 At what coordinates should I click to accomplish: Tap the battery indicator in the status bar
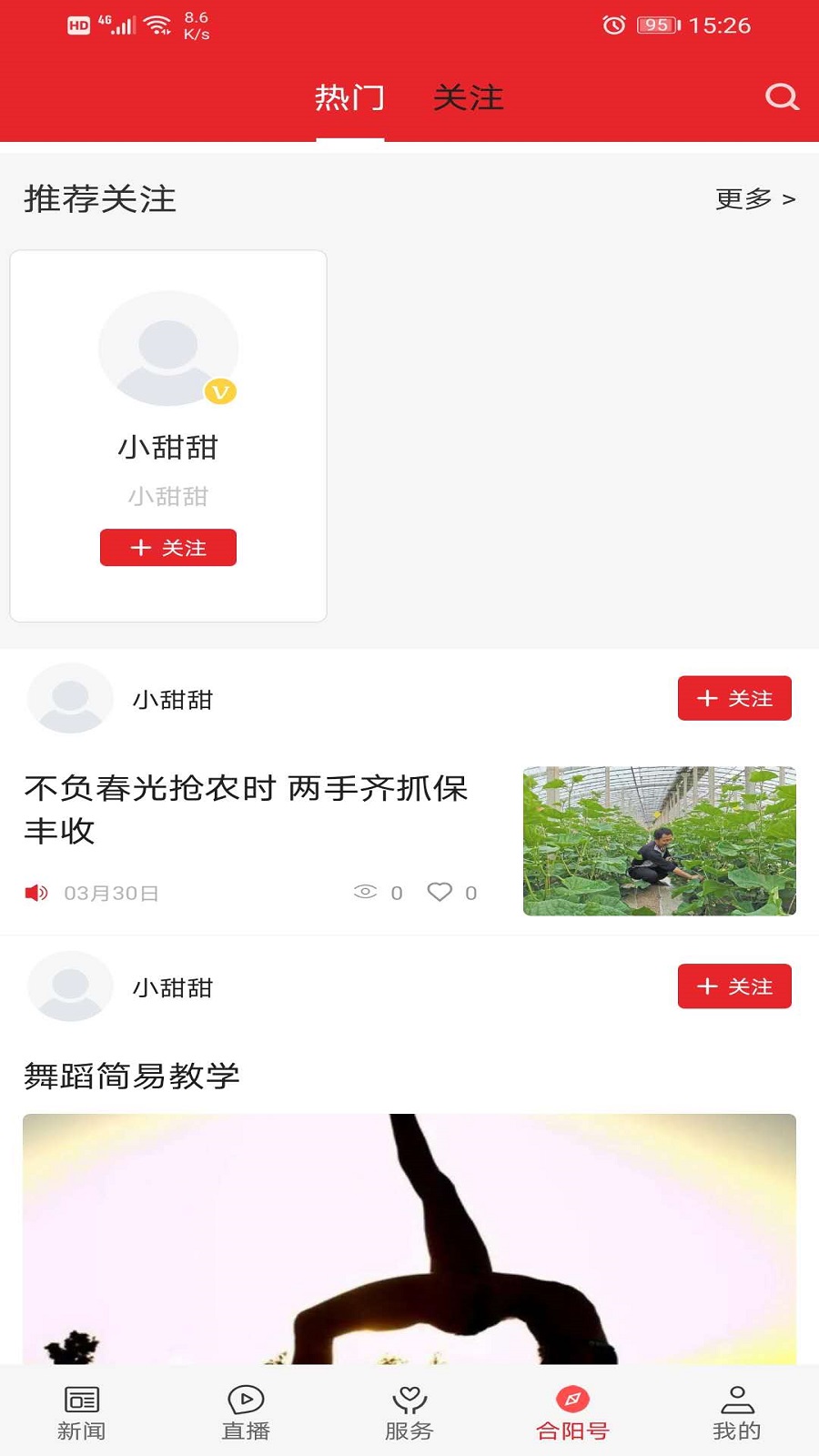pos(652,25)
